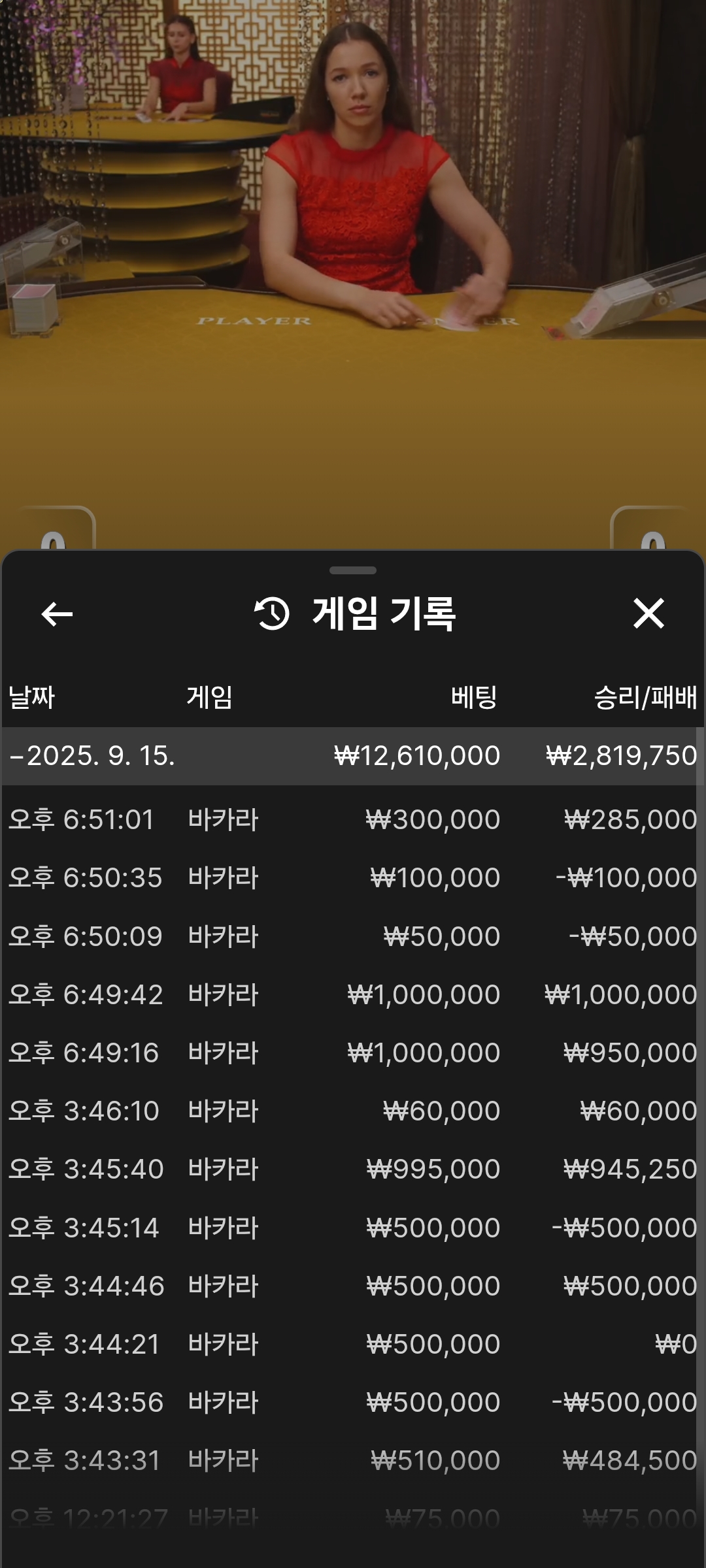706x1568 pixels.
Task: Open the 오후 3:44:46 바카라 record
Action: [352, 1286]
